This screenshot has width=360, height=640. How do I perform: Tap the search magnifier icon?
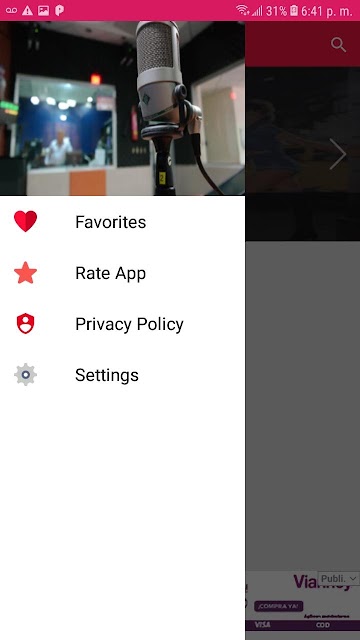click(338, 44)
